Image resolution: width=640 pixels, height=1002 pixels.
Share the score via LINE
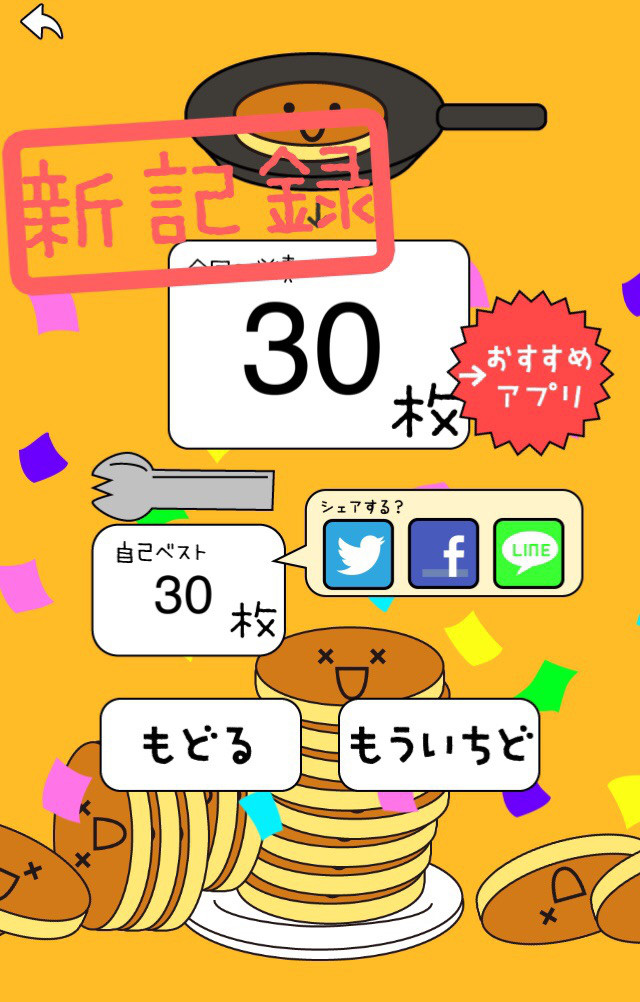(528, 553)
